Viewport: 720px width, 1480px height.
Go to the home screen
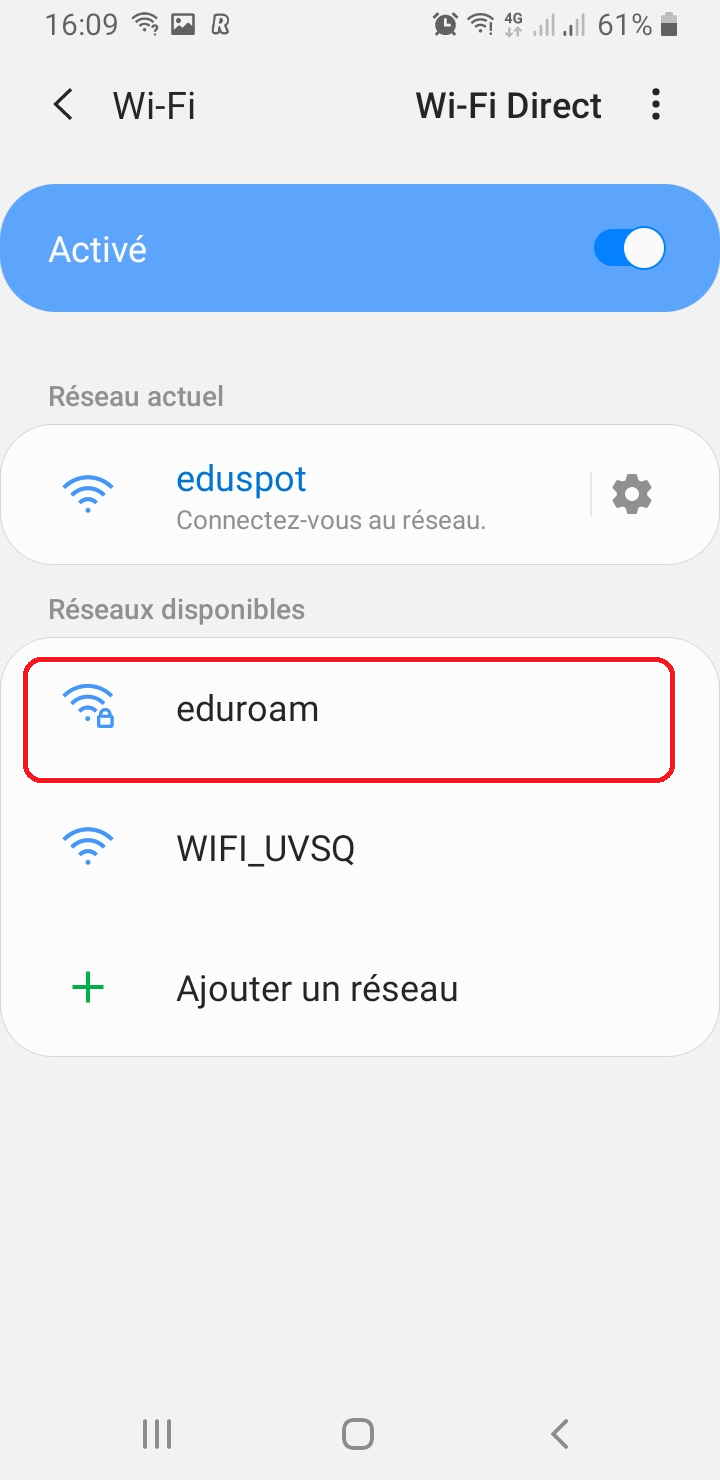[358, 1434]
